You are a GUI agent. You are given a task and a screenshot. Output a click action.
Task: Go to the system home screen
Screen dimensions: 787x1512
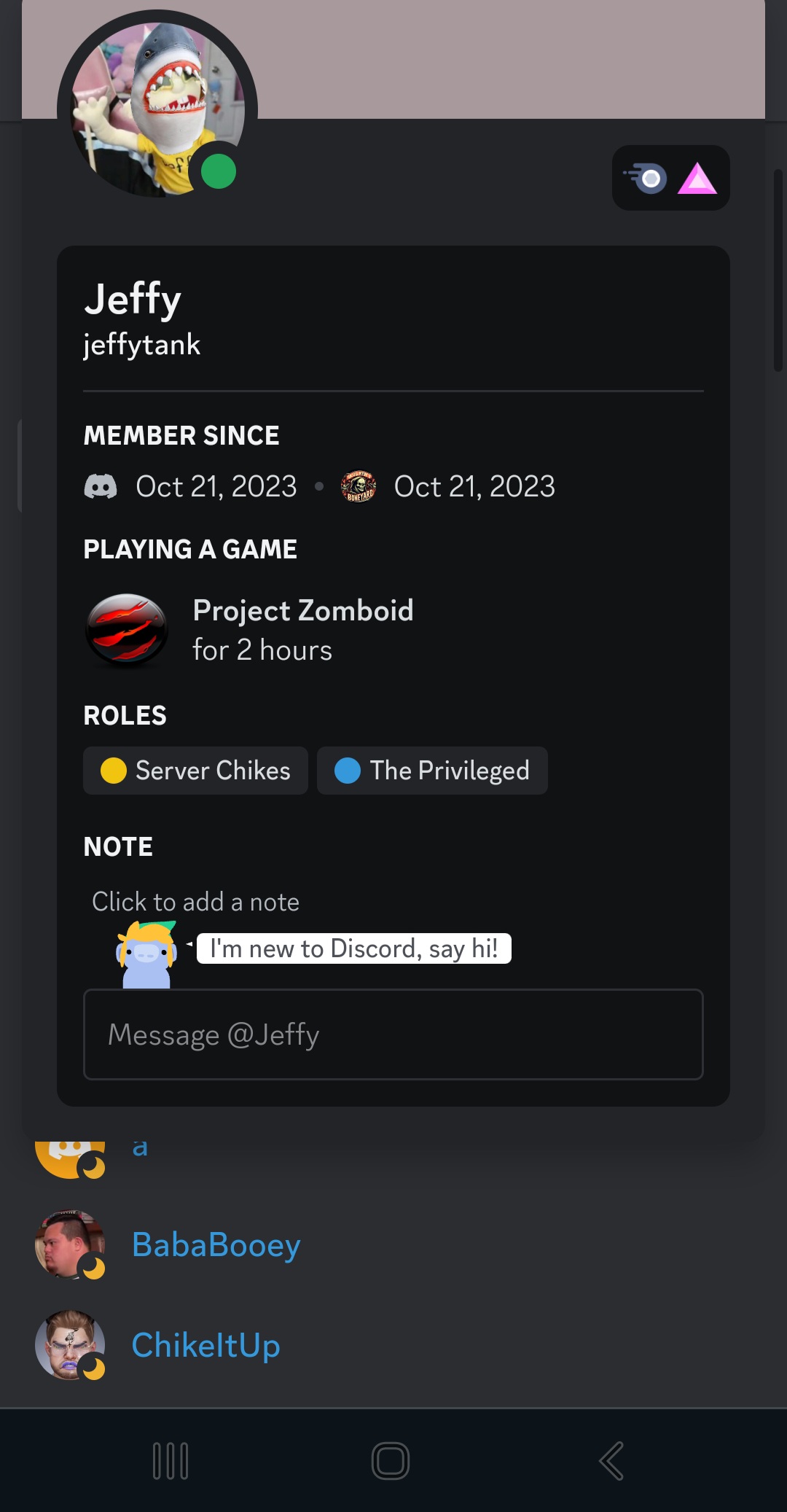pos(391,1461)
